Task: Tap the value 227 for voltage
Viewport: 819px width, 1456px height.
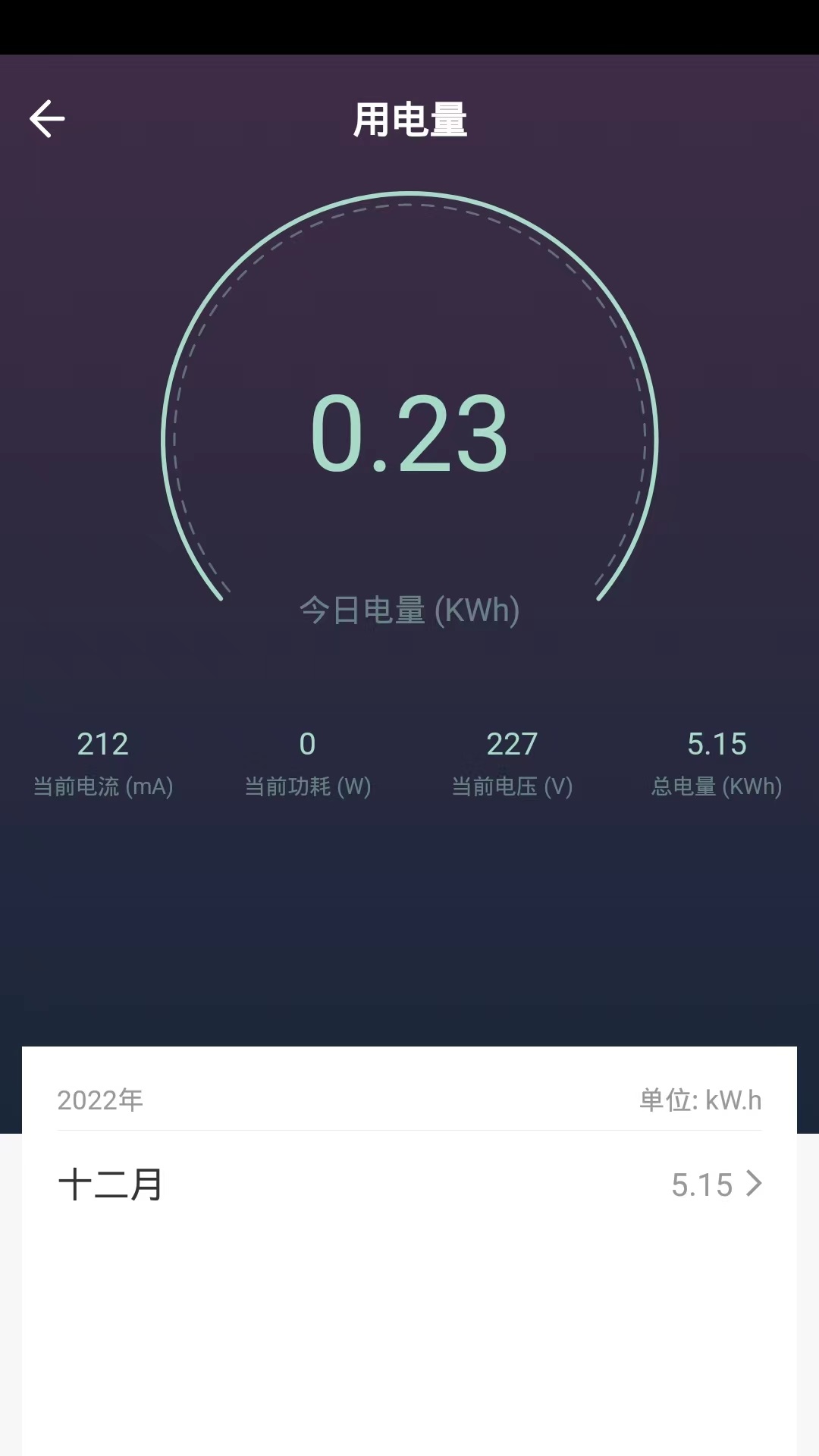Action: (512, 745)
